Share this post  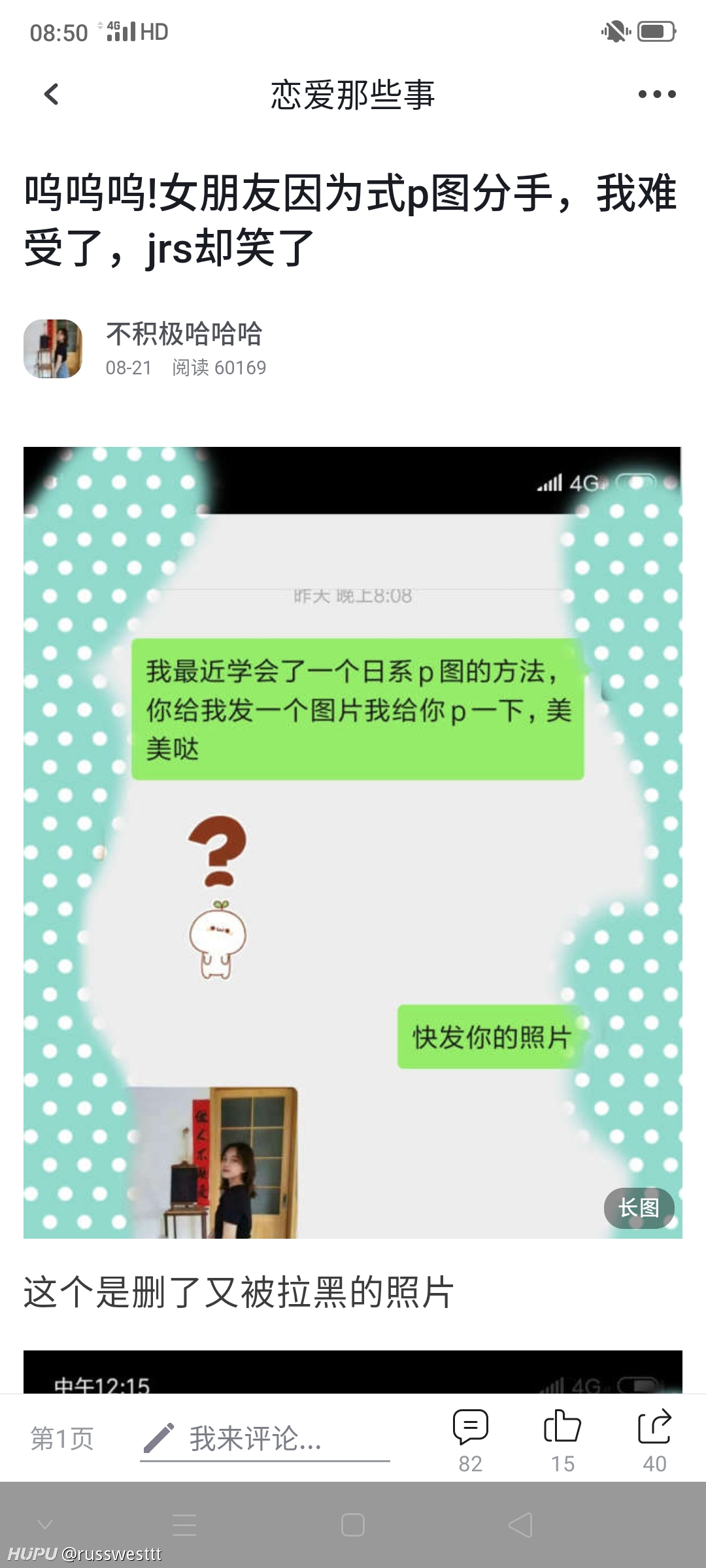(x=654, y=1441)
